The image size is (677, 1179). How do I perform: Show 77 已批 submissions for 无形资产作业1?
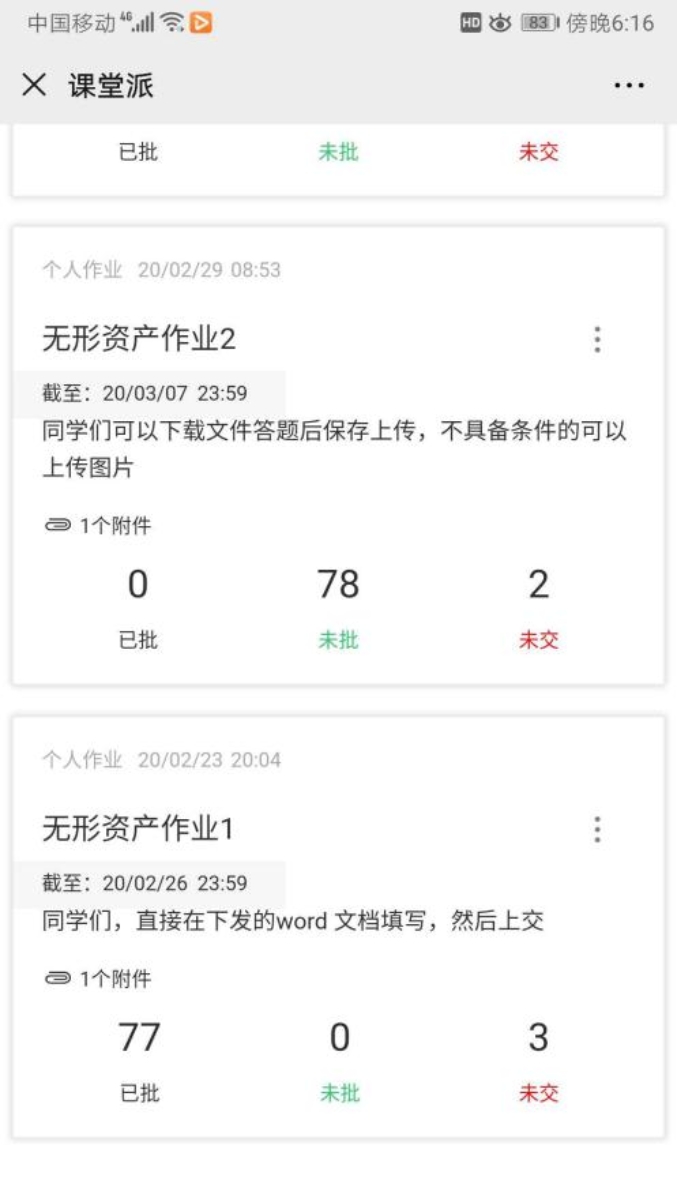[138, 1058]
